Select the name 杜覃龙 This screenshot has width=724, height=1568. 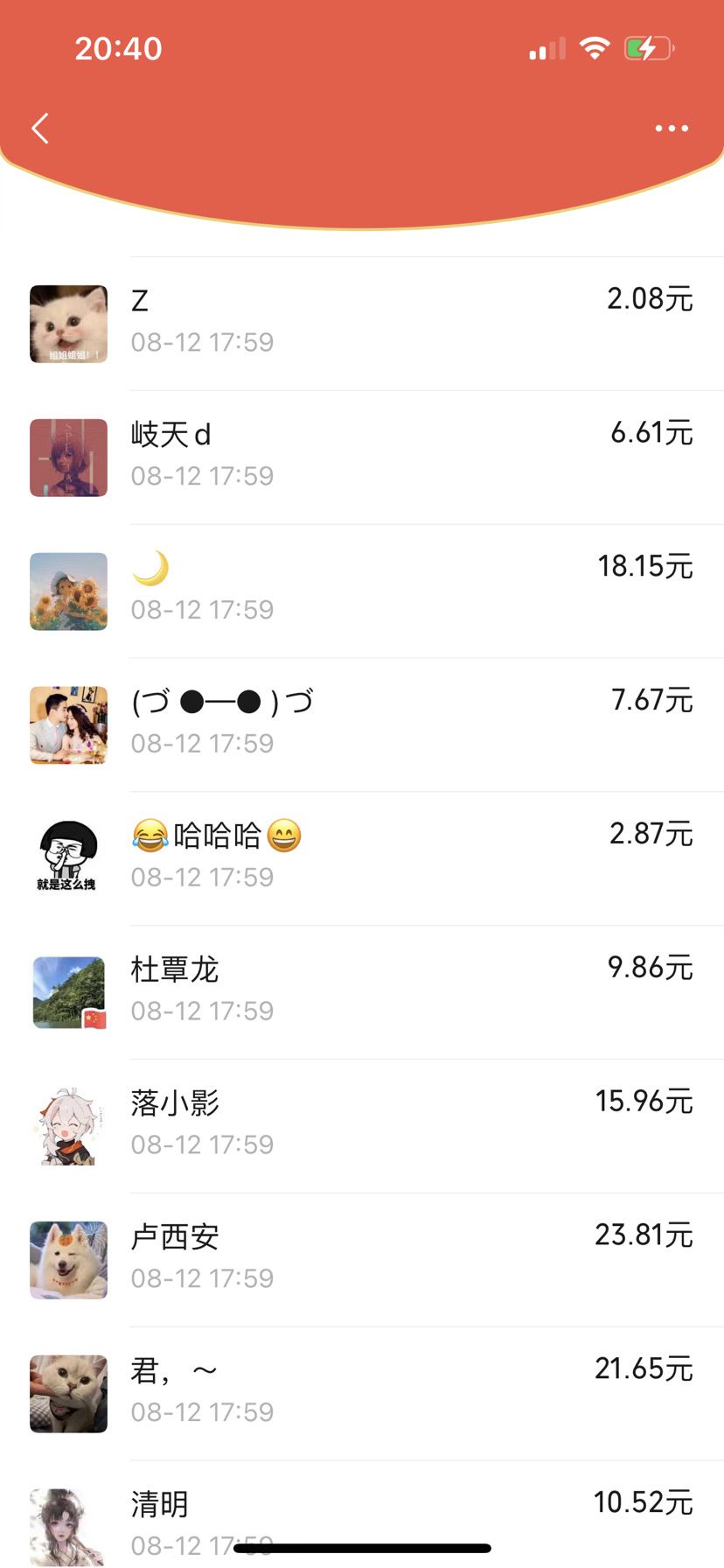tap(174, 969)
